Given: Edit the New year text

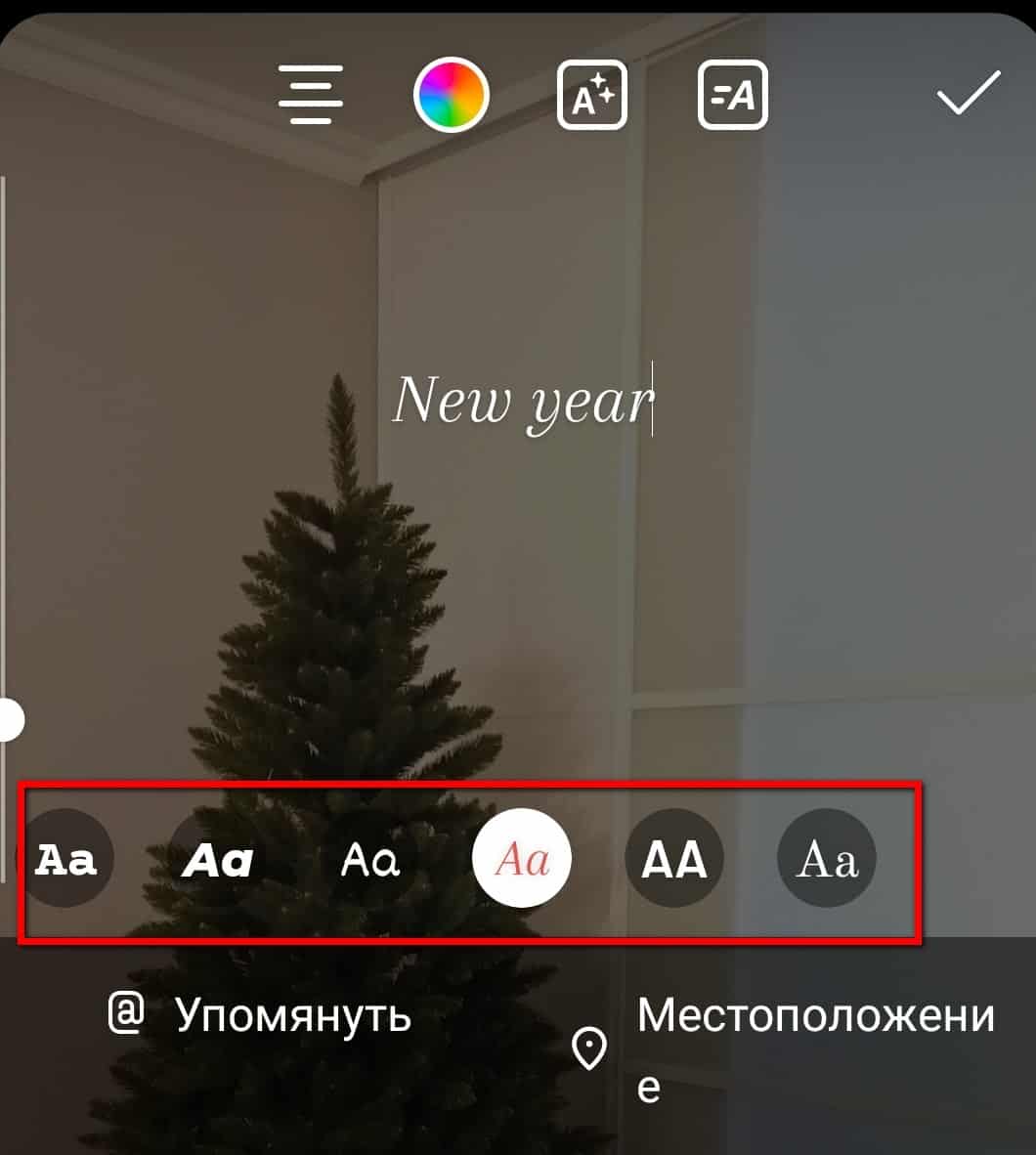Looking at the screenshot, I should pyautogui.click(x=521, y=402).
